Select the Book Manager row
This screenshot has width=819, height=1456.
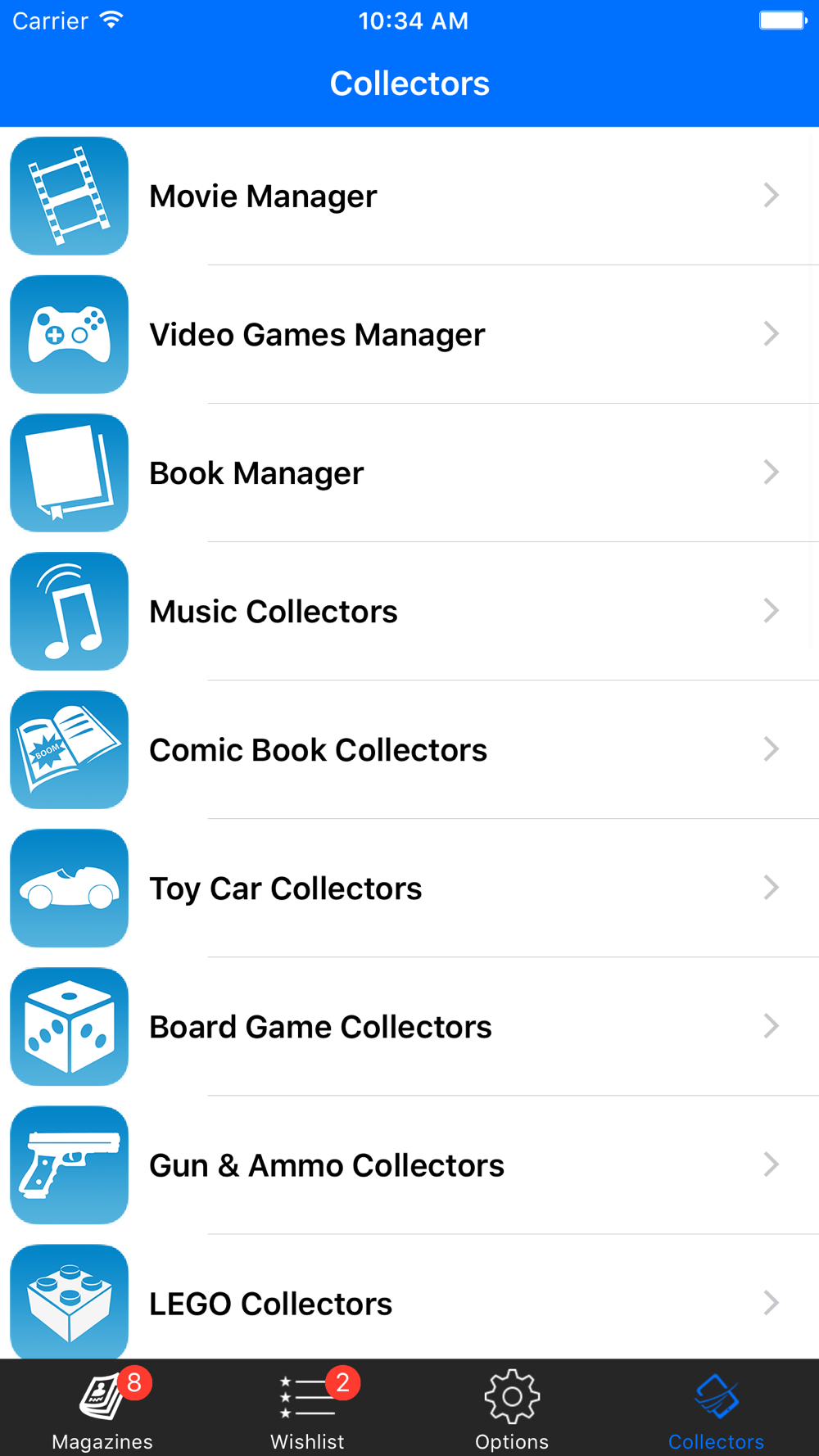[x=409, y=473]
